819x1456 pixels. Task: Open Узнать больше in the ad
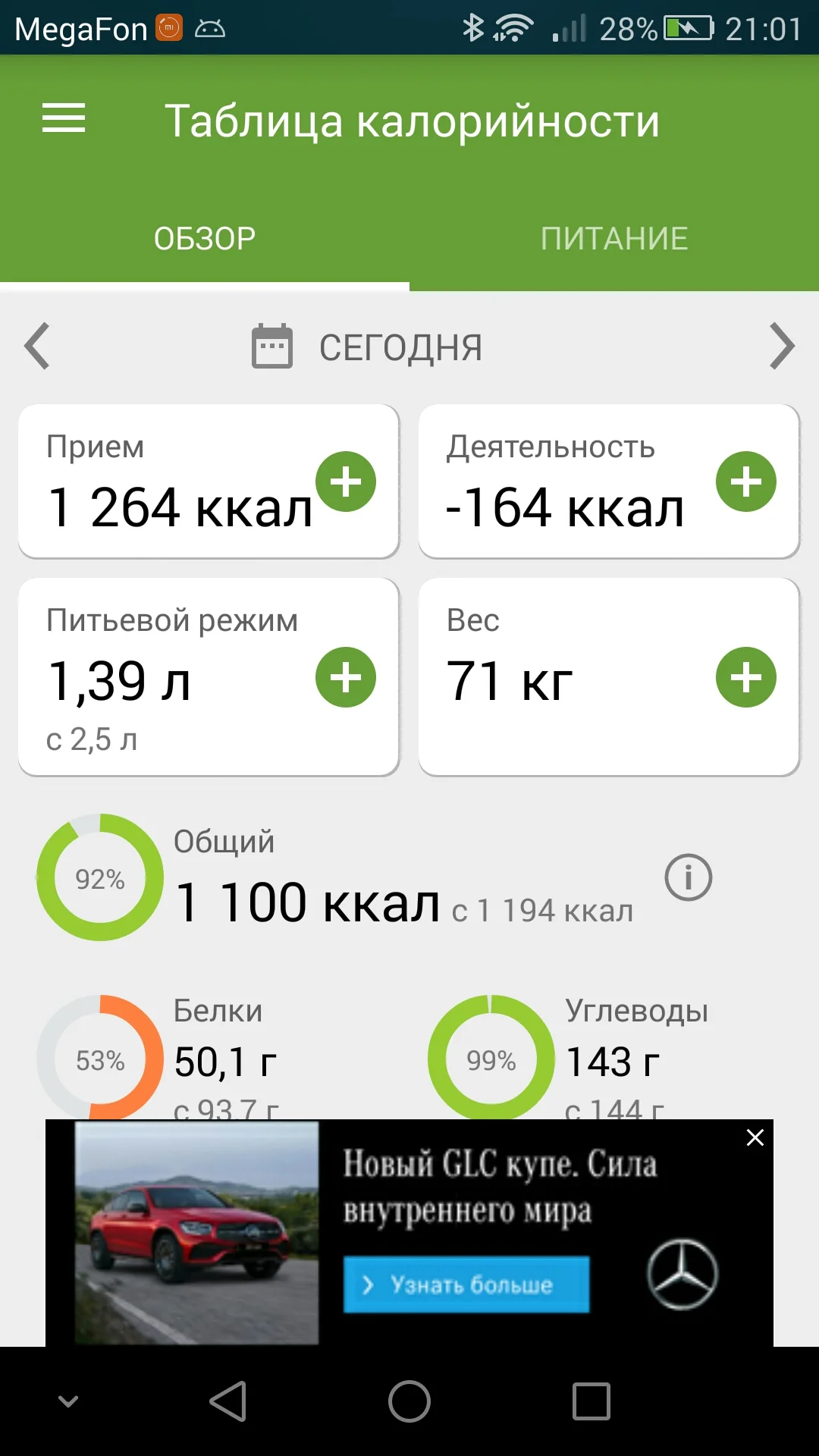(466, 1285)
